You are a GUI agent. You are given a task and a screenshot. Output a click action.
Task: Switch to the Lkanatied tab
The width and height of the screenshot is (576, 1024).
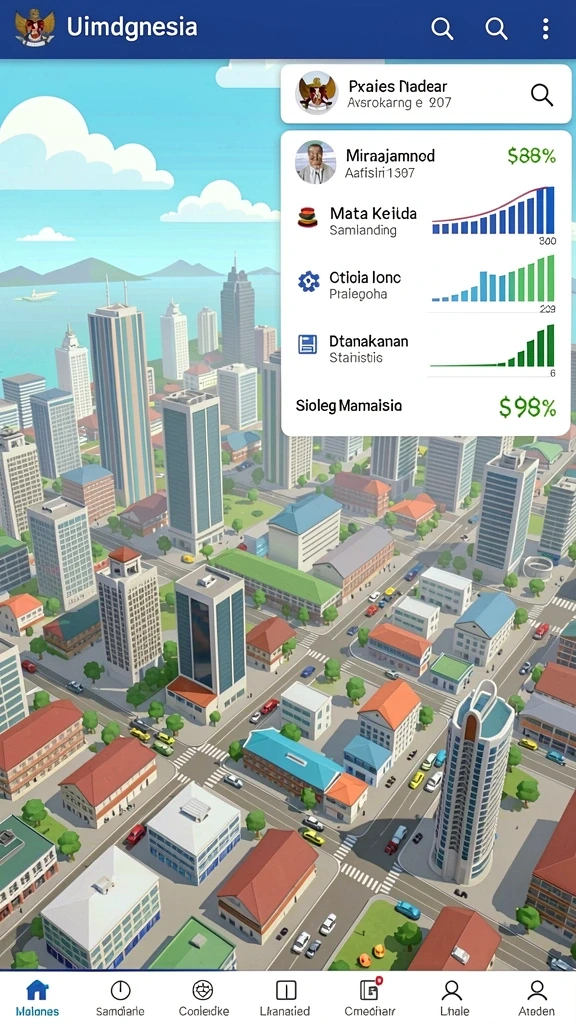285,998
